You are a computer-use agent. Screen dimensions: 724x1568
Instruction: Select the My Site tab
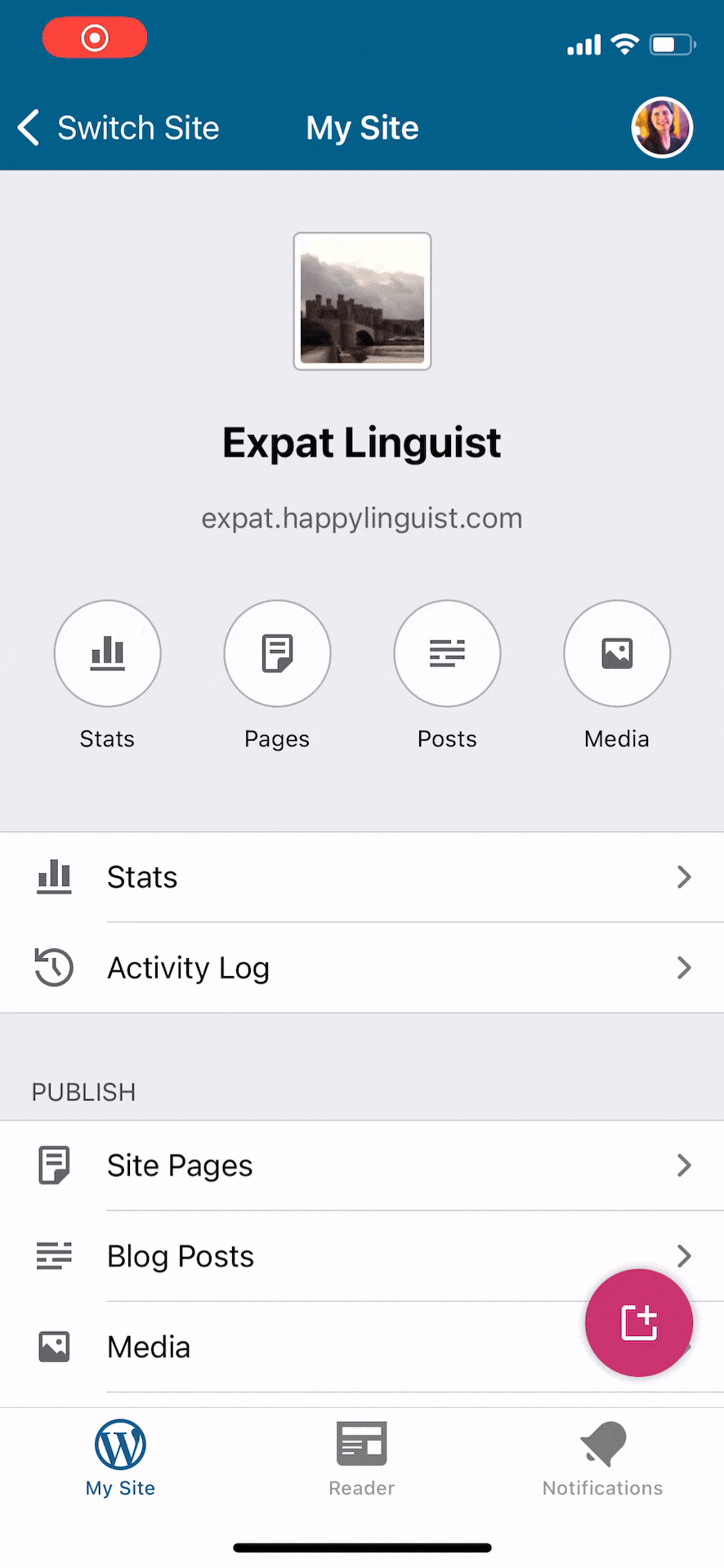pyautogui.click(x=120, y=1458)
